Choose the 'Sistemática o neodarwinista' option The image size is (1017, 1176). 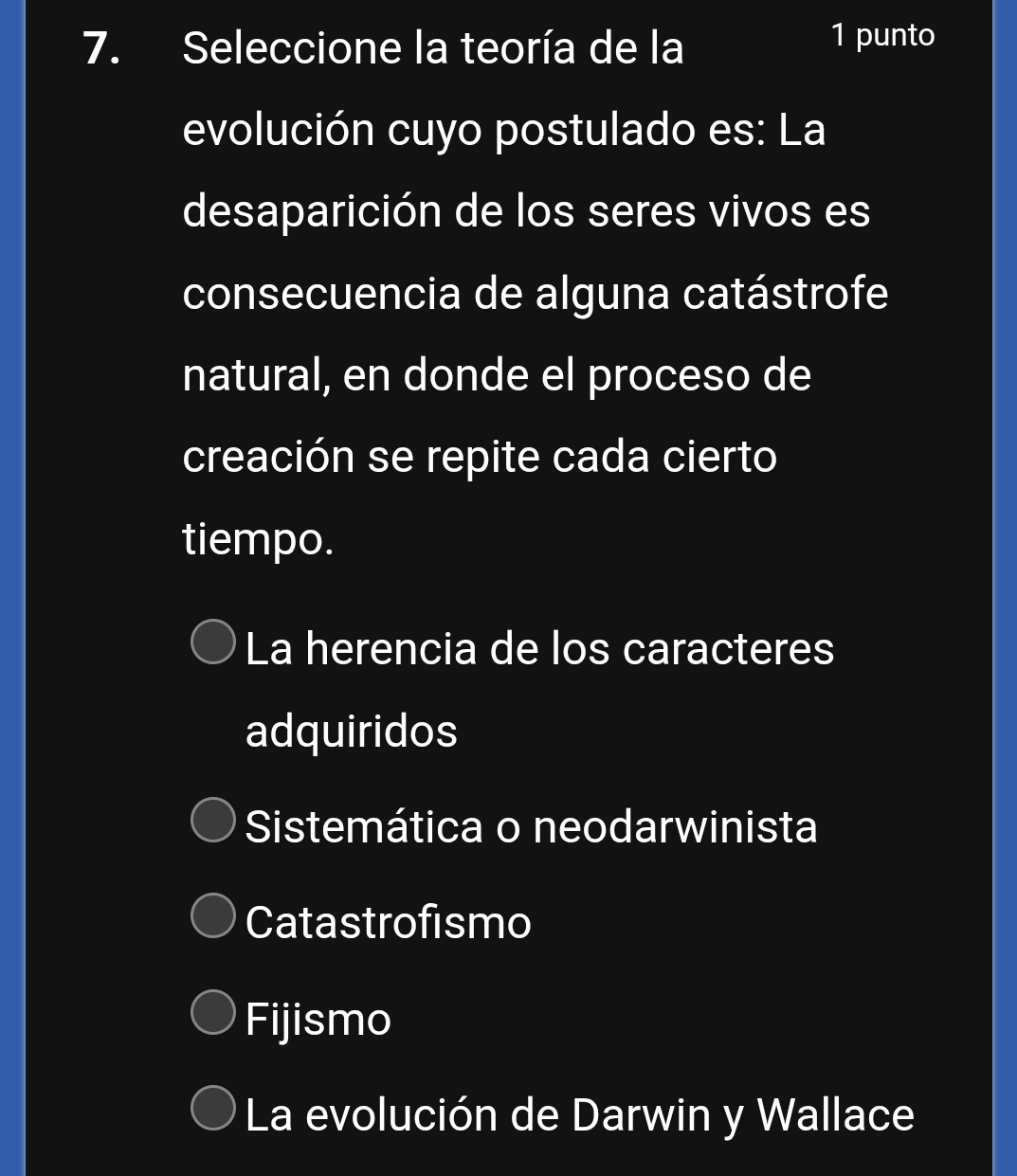[212, 821]
